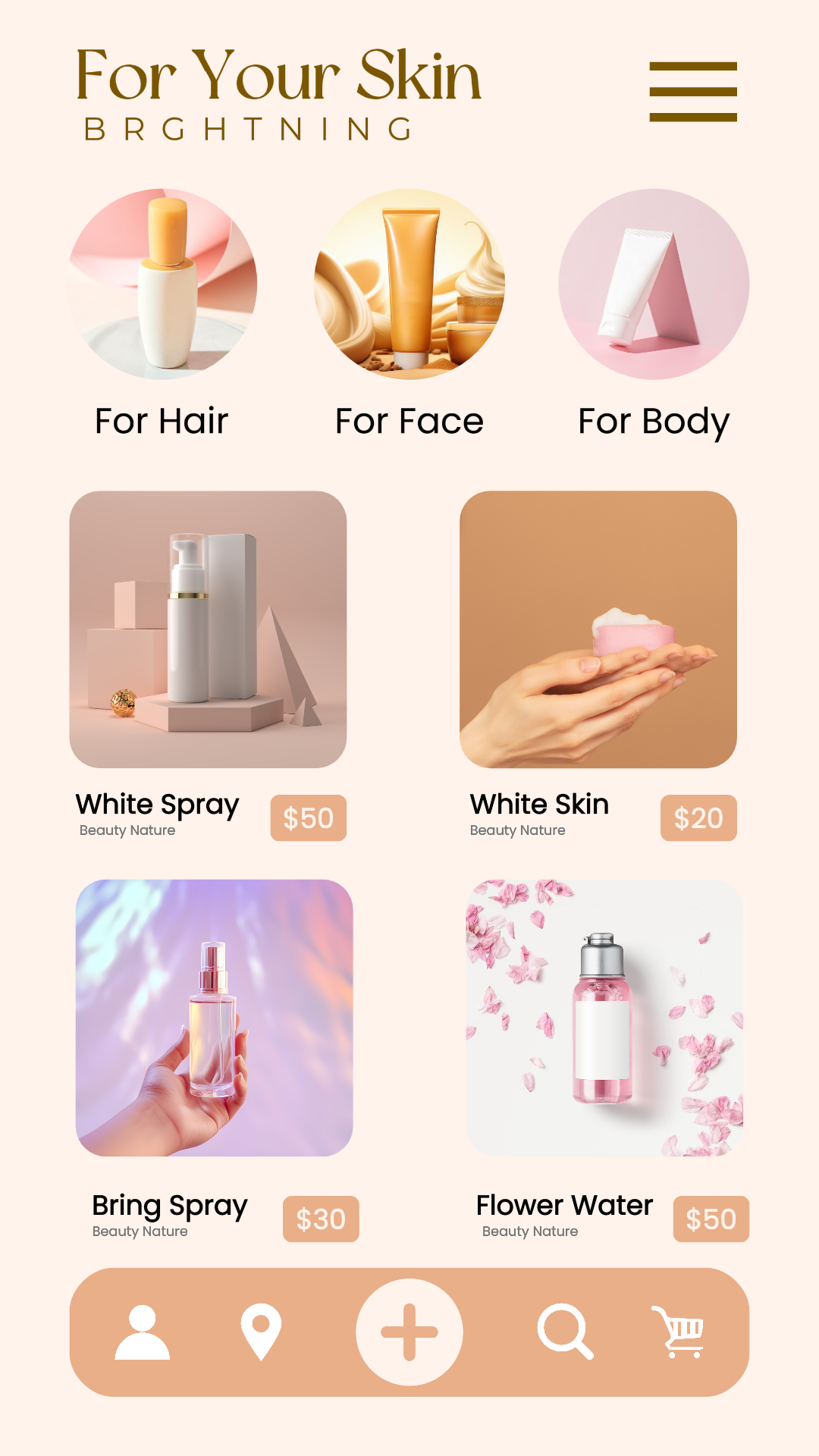Screen dimensions: 819x1456
Task: Tap the $50 button for Flower Water
Action: pos(711,1219)
